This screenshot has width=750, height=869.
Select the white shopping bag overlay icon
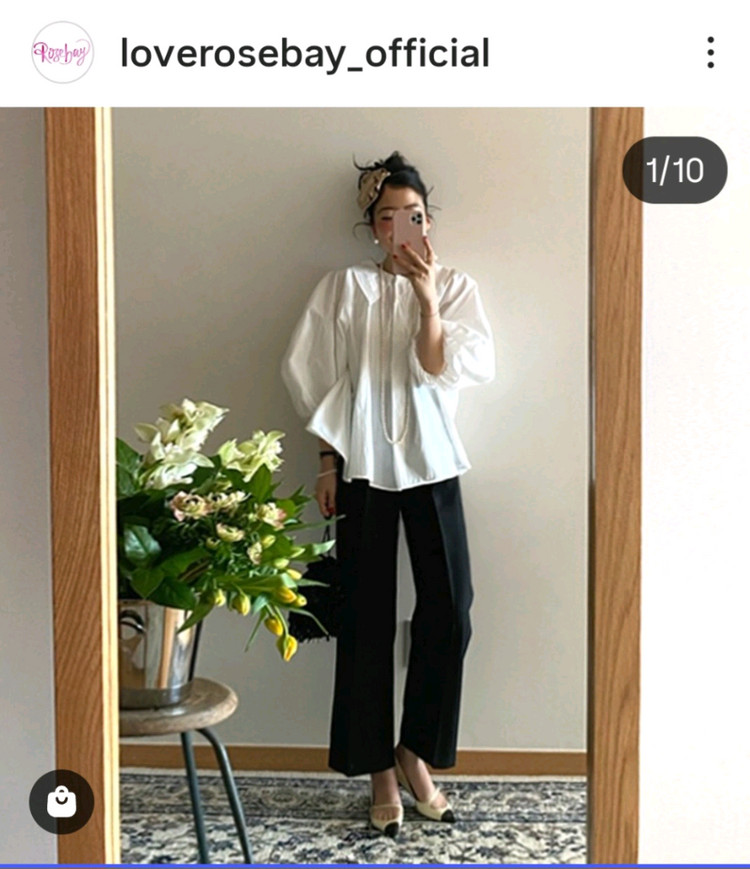(63, 802)
